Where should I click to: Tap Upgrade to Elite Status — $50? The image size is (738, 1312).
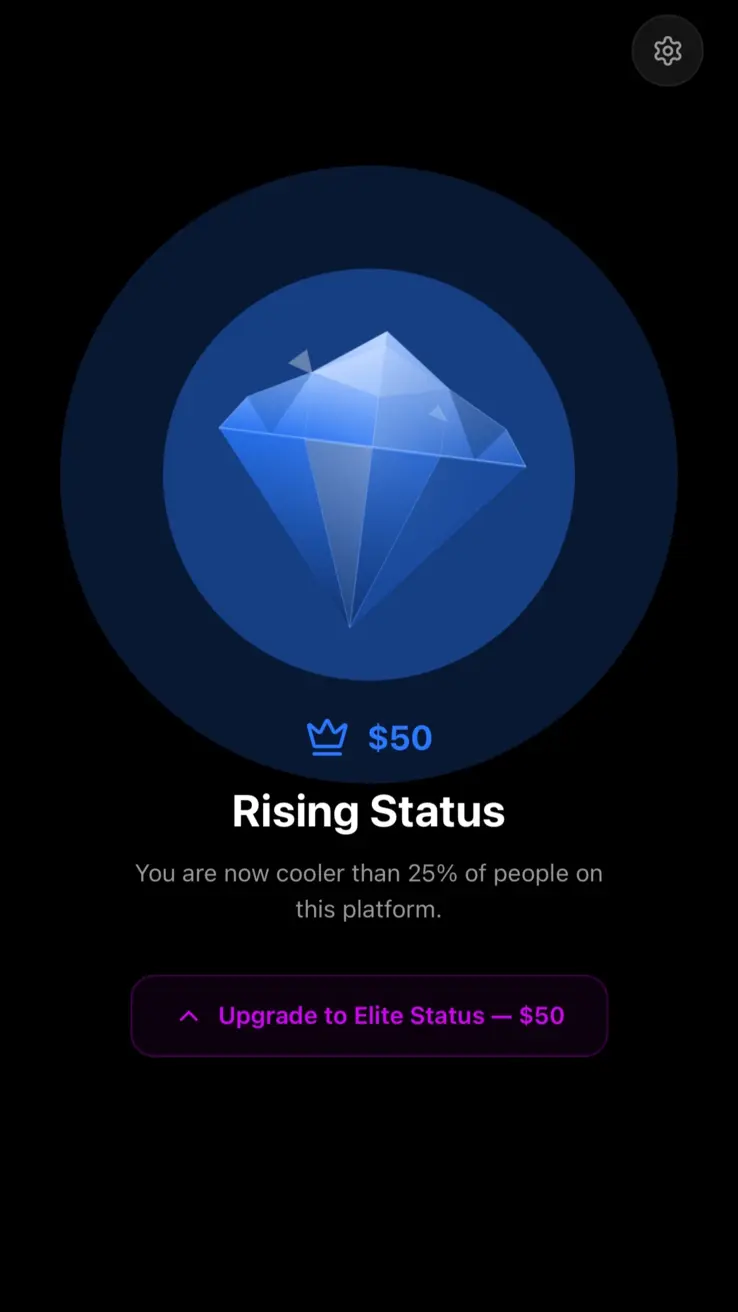[x=369, y=1016]
